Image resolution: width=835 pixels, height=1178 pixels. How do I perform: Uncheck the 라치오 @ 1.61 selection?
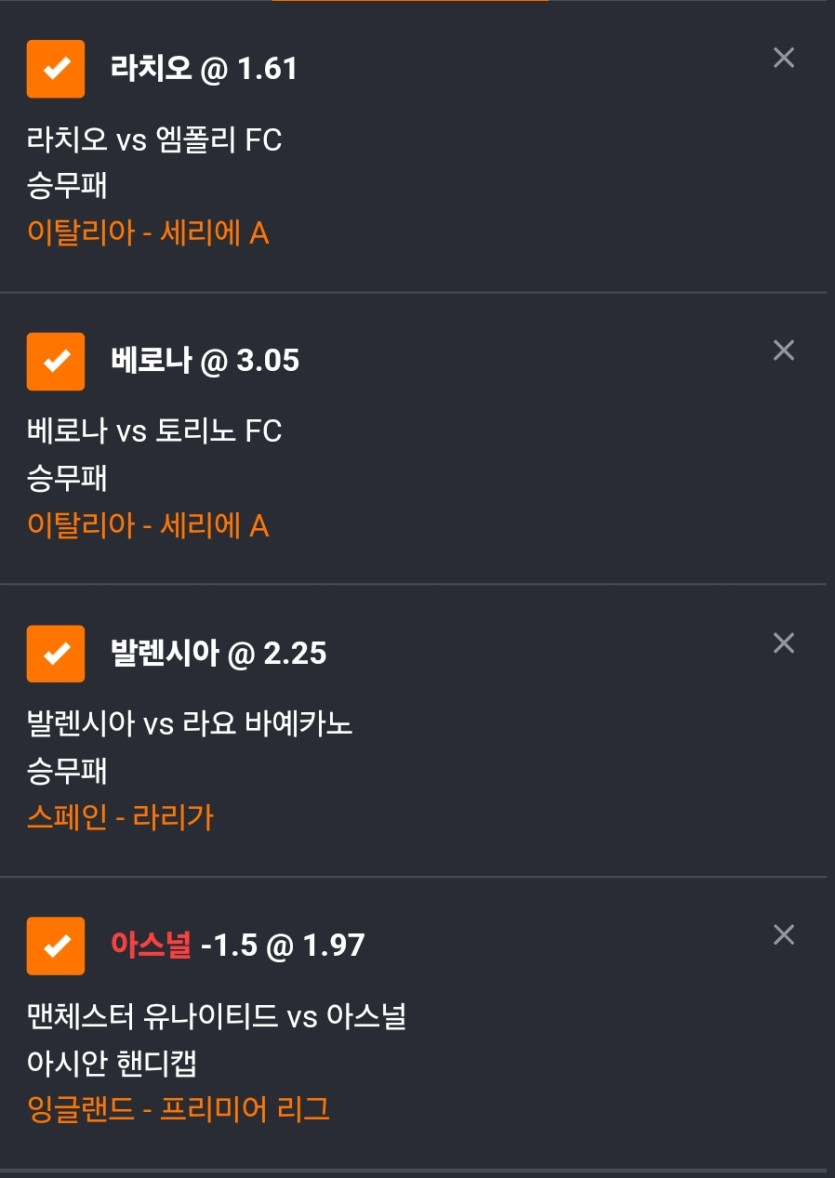coord(56,69)
